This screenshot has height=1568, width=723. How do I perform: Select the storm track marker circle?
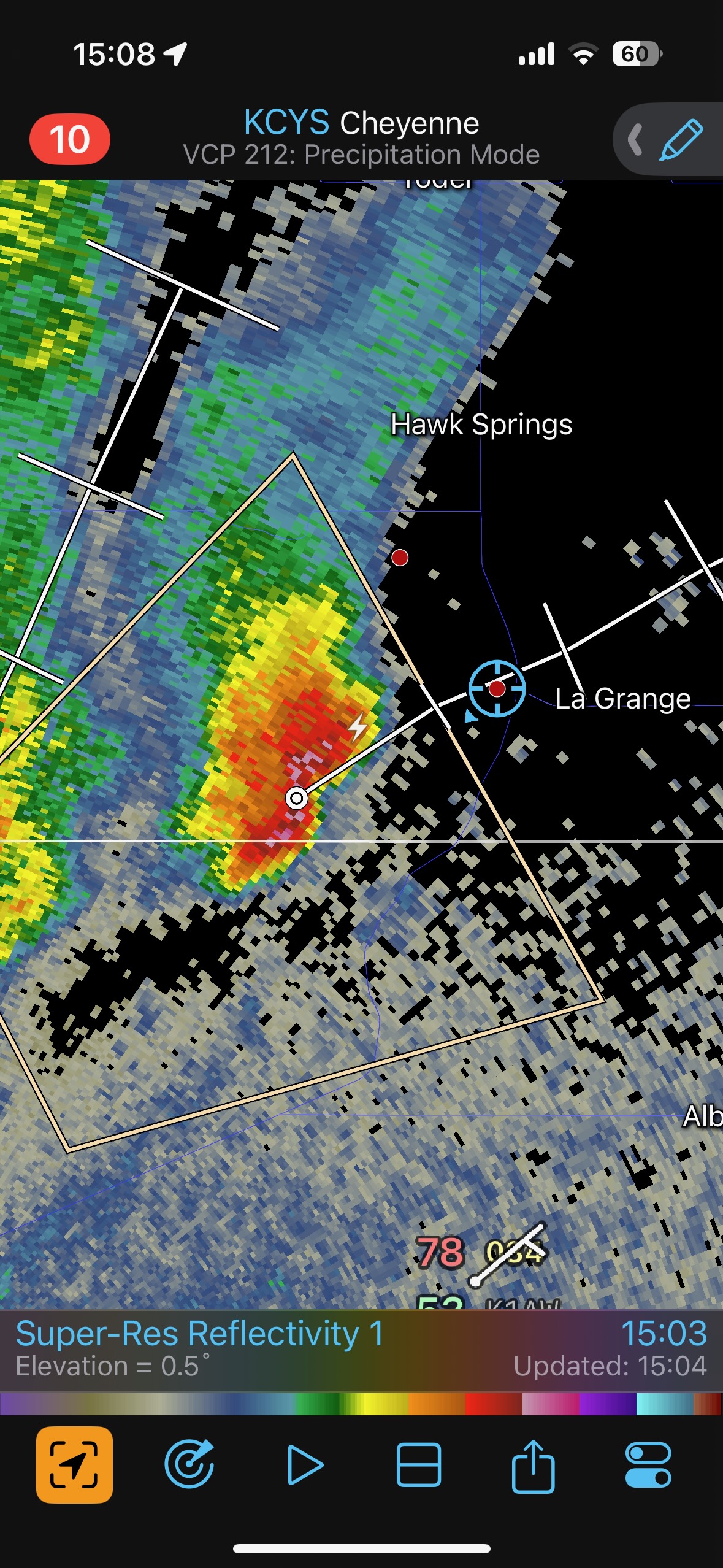pyautogui.click(x=297, y=798)
